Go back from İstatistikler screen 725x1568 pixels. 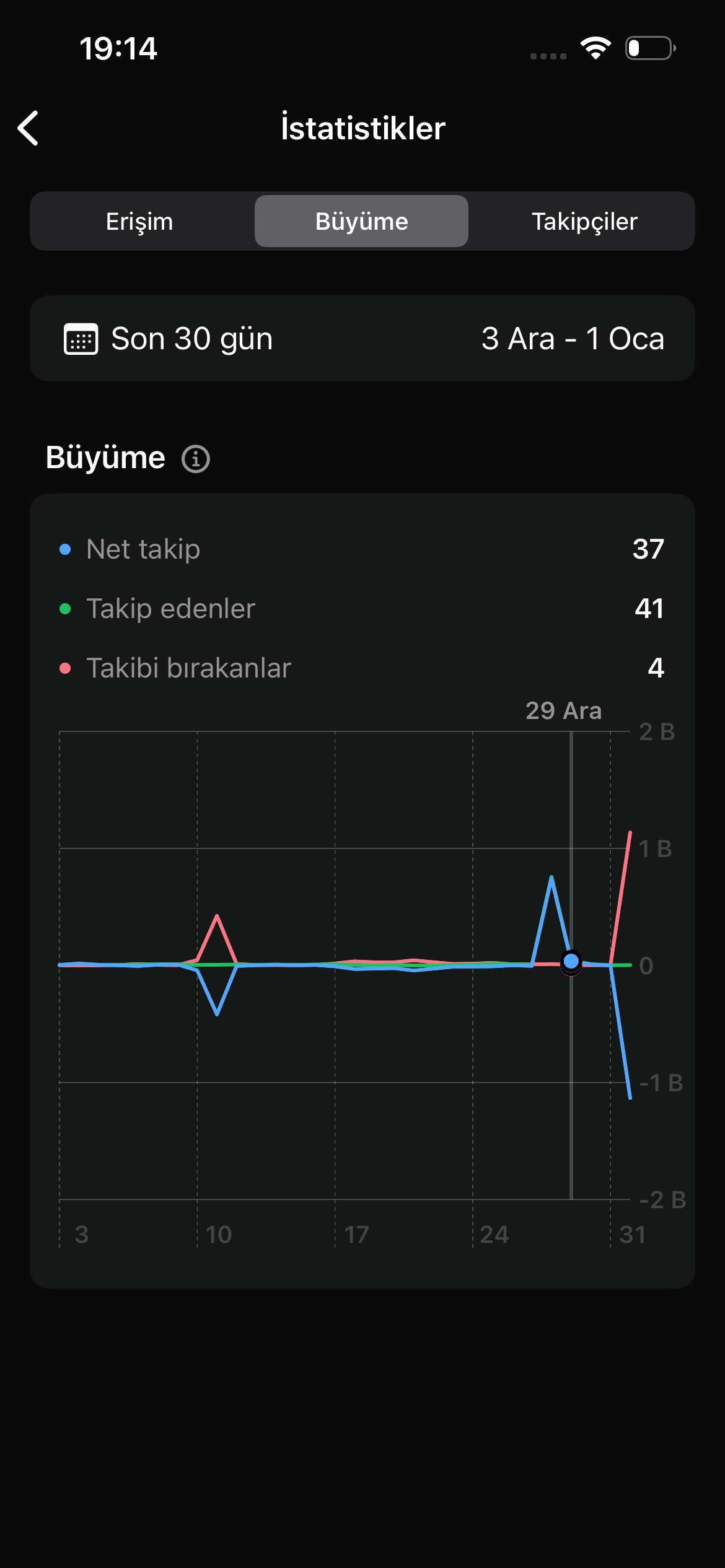click(29, 128)
